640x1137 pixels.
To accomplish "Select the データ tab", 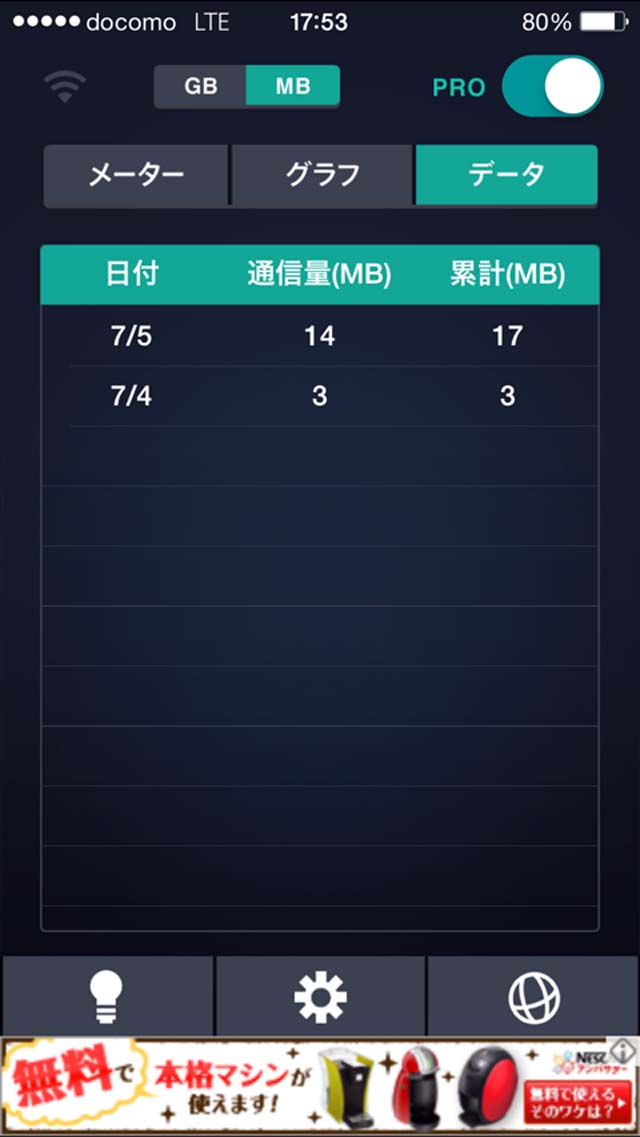I will [507, 175].
